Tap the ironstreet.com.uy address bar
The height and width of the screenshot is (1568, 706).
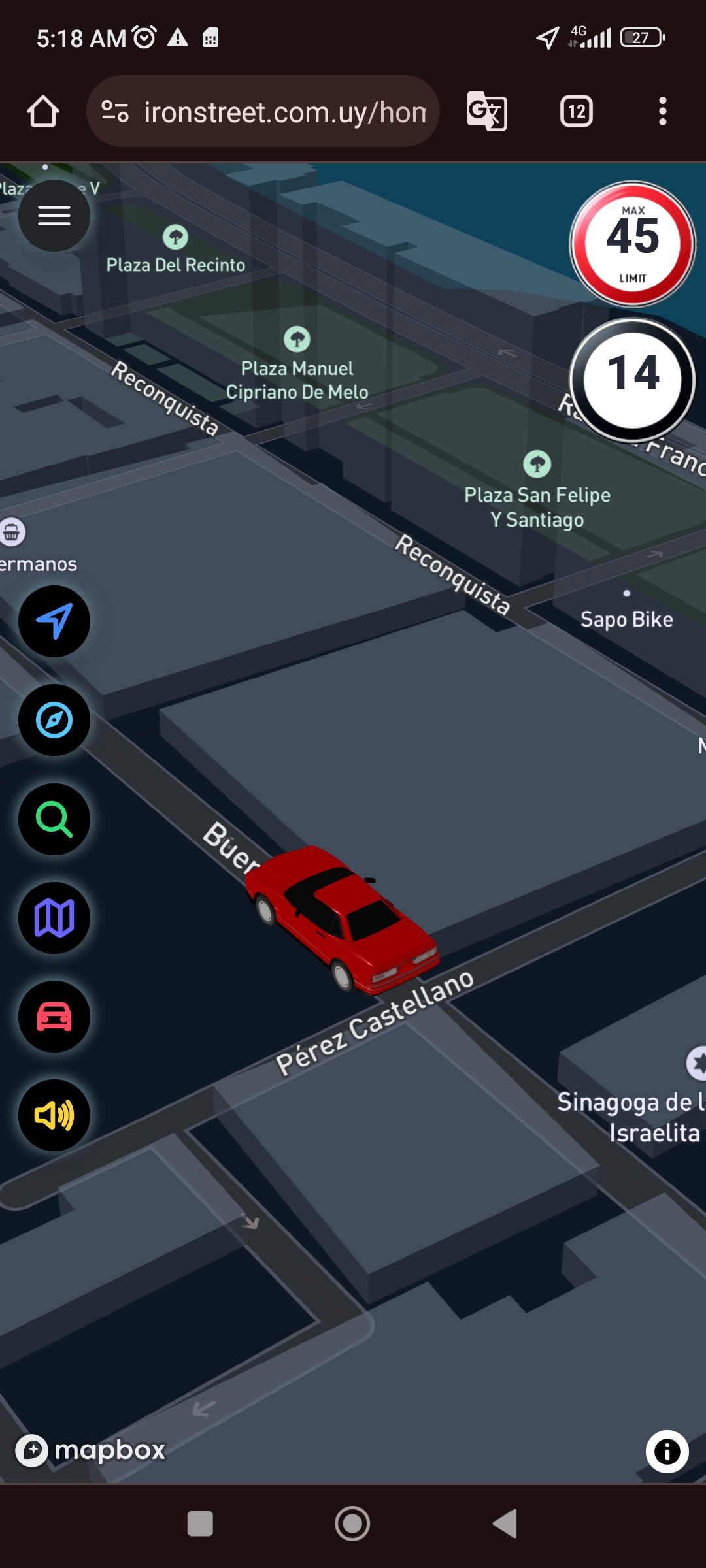pyautogui.click(x=284, y=112)
